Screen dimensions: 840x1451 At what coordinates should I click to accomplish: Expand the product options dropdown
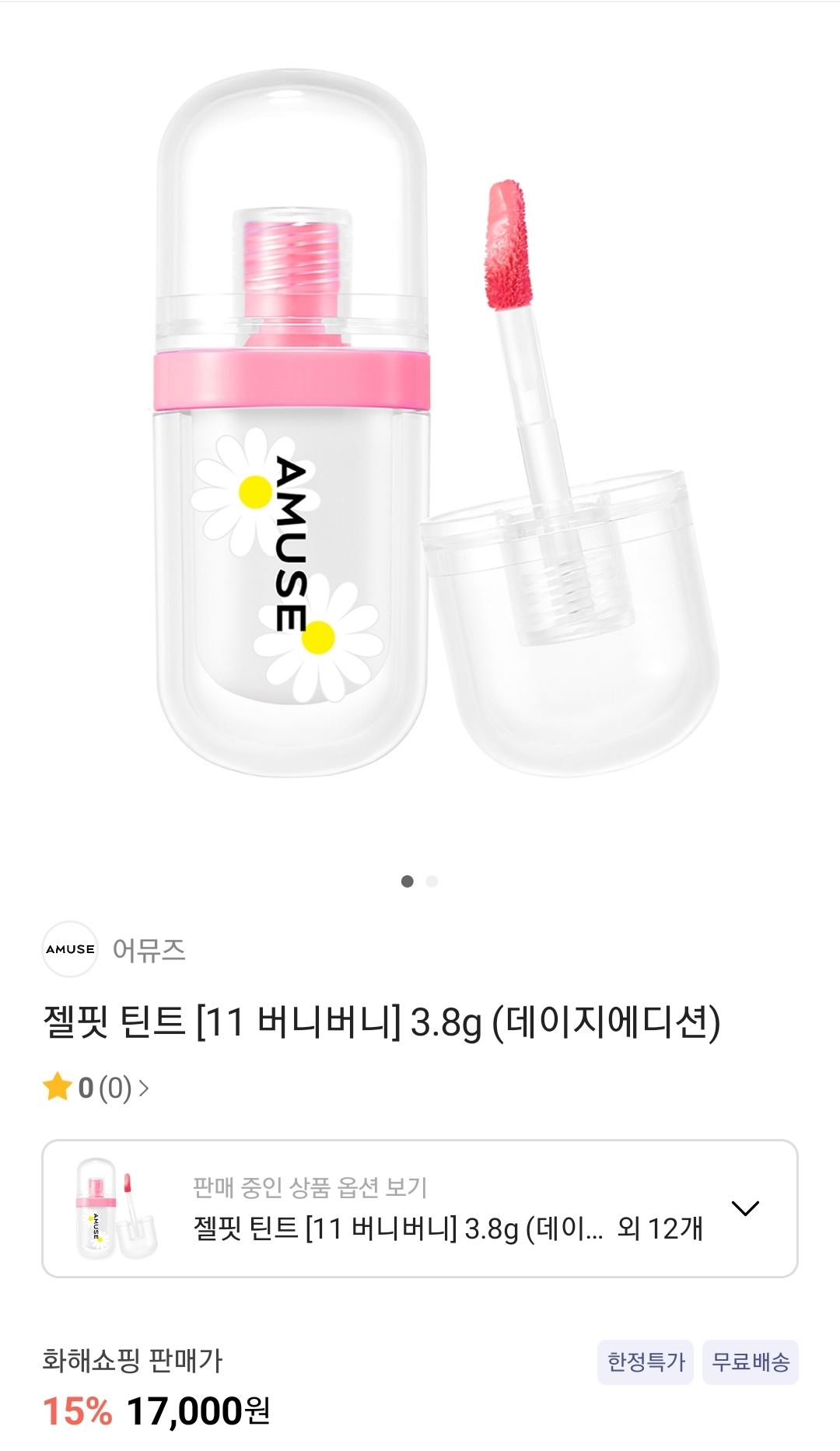(x=420, y=1208)
